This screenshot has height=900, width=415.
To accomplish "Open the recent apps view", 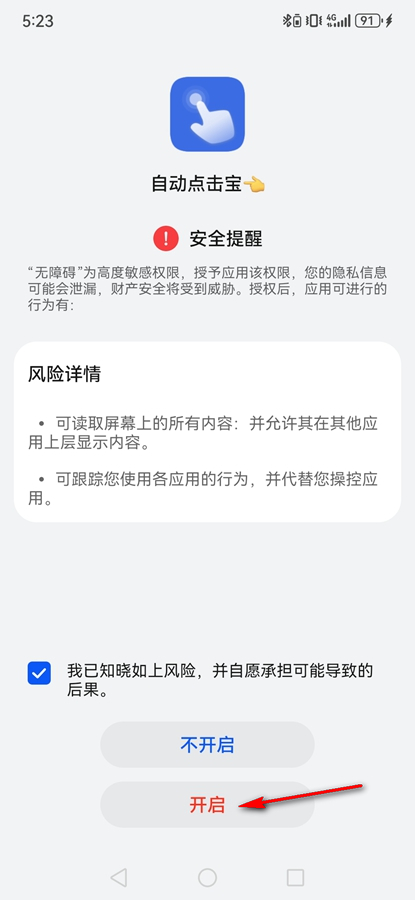I will [295, 876].
